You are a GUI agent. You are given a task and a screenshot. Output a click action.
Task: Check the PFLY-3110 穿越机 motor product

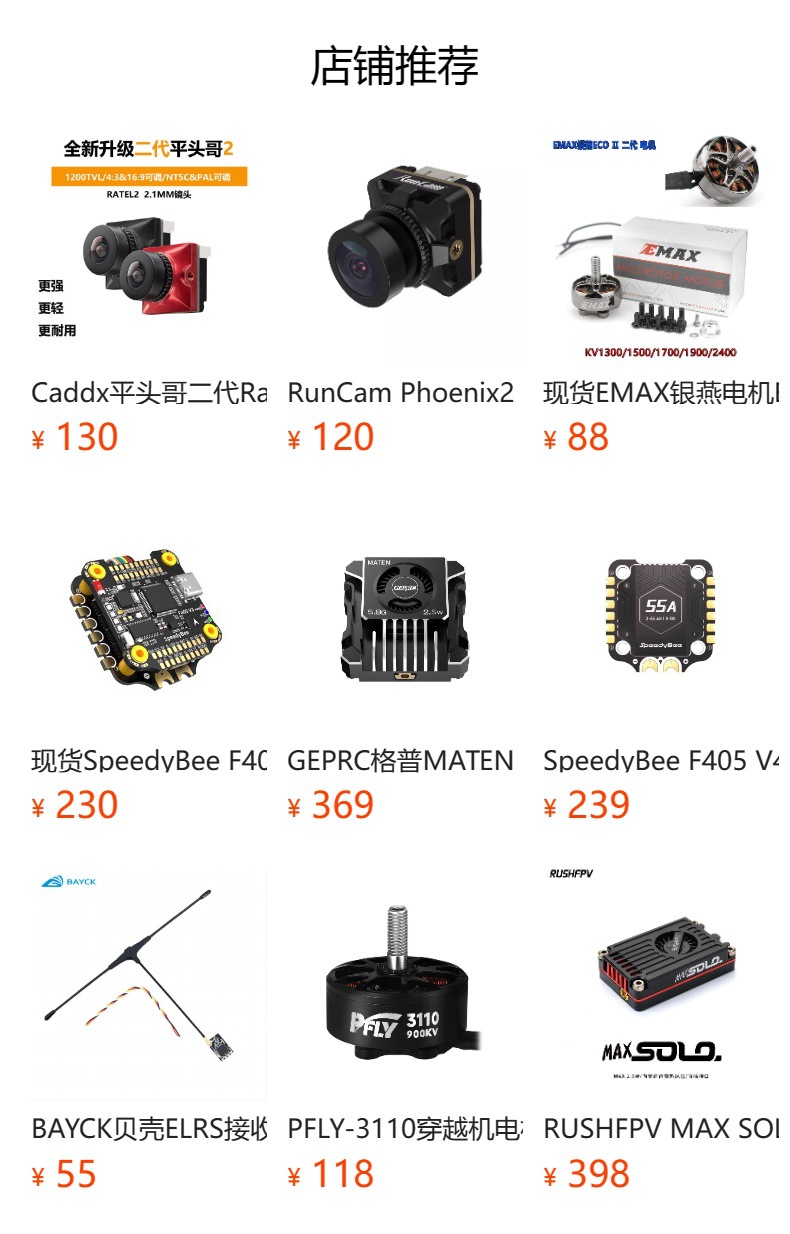click(405, 1030)
